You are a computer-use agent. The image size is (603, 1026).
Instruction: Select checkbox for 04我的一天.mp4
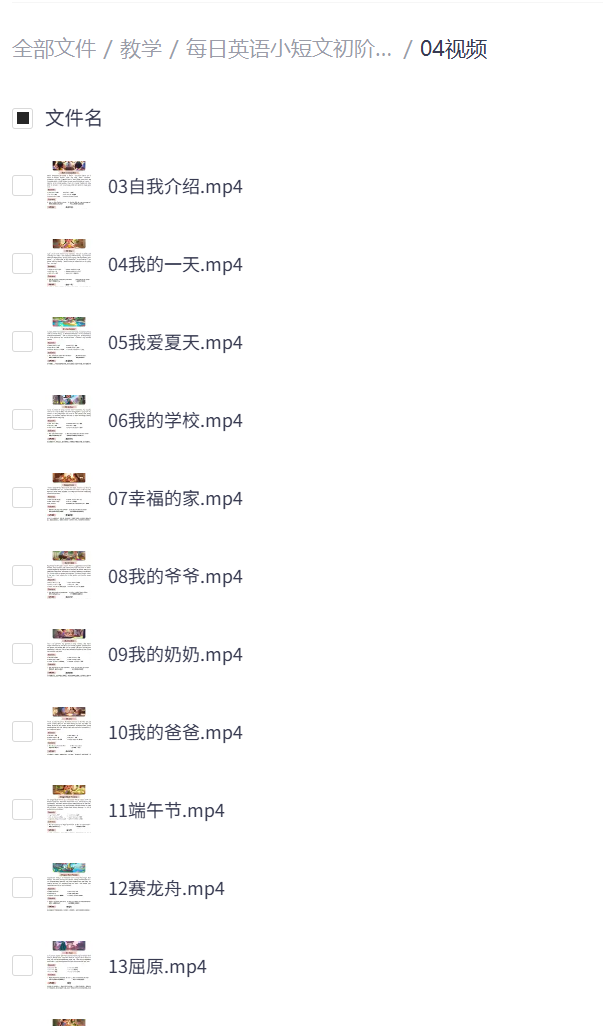pos(22,264)
